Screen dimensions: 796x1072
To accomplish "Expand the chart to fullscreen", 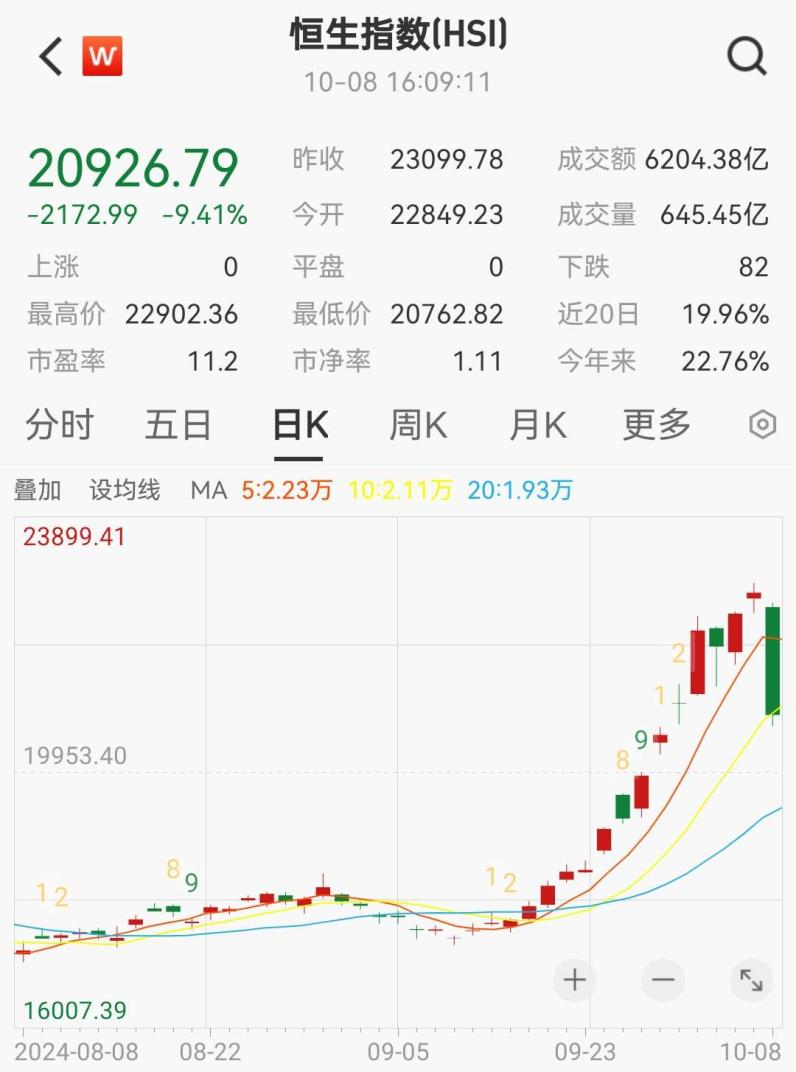I will (x=750, y=980).
